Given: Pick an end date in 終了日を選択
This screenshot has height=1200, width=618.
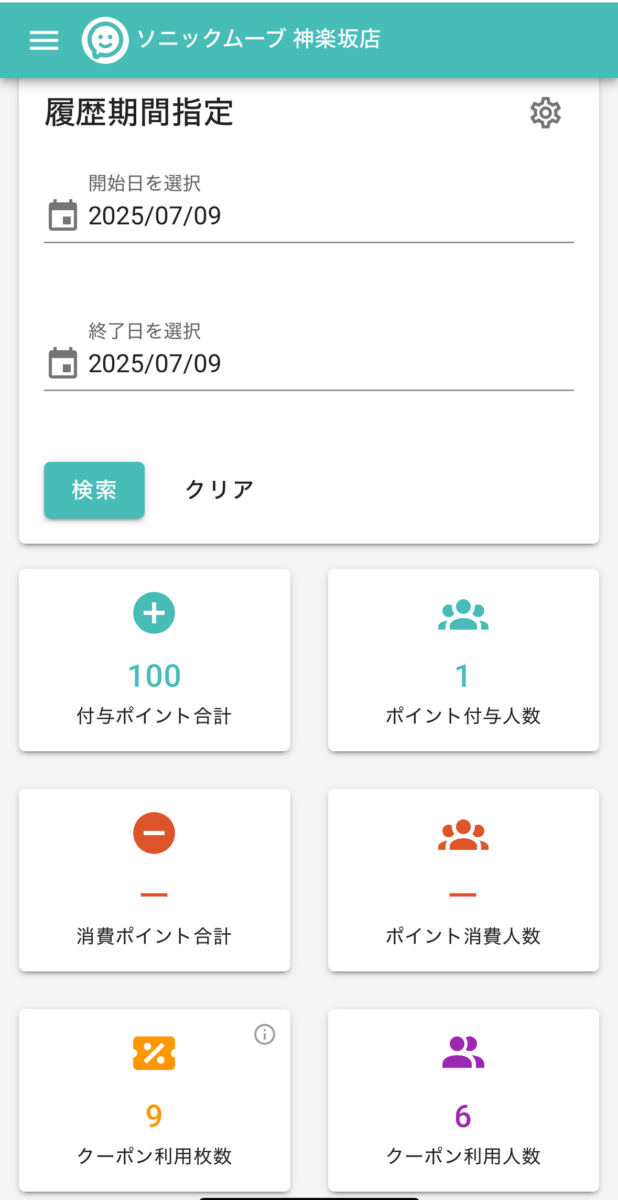Looking at the screenshot, I should 309,352.
